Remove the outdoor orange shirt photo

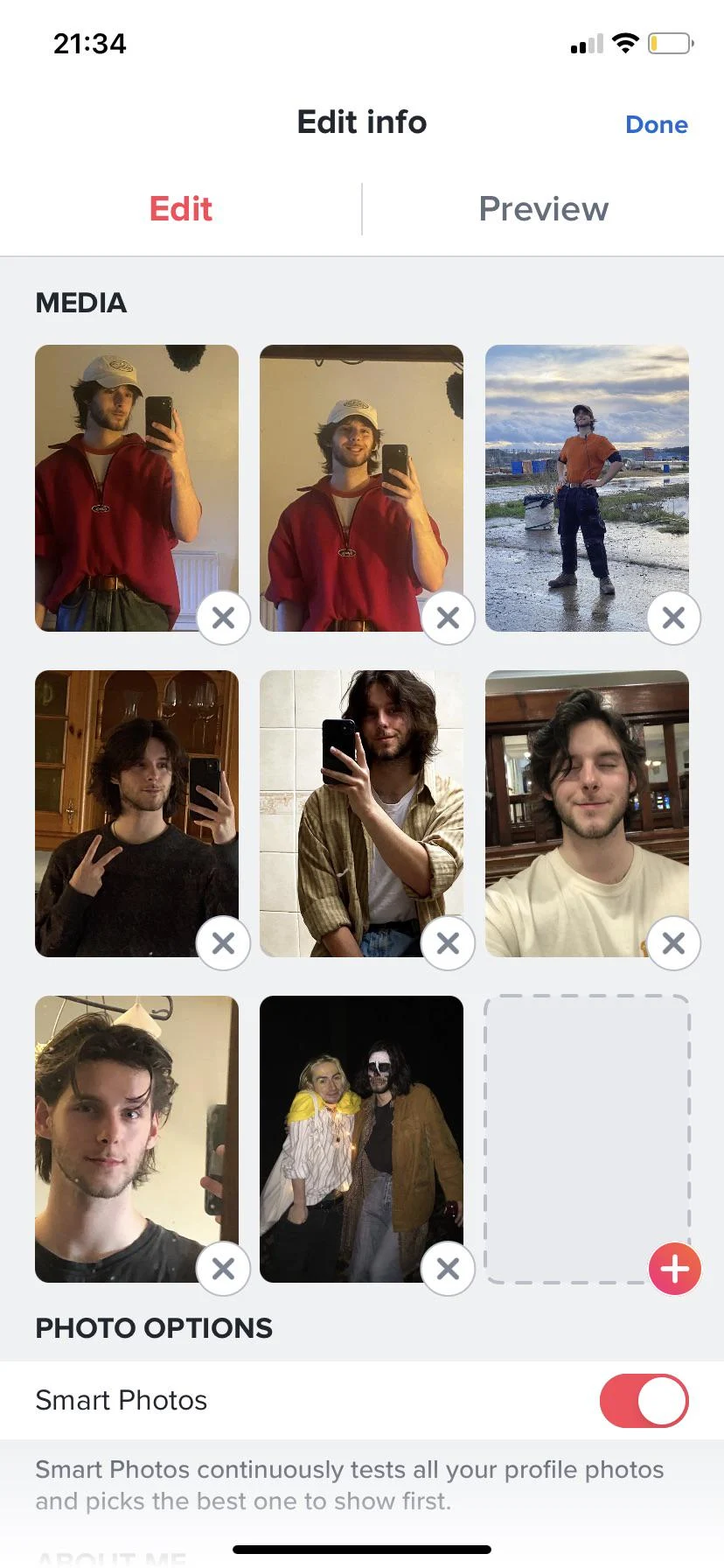[673, 618]
